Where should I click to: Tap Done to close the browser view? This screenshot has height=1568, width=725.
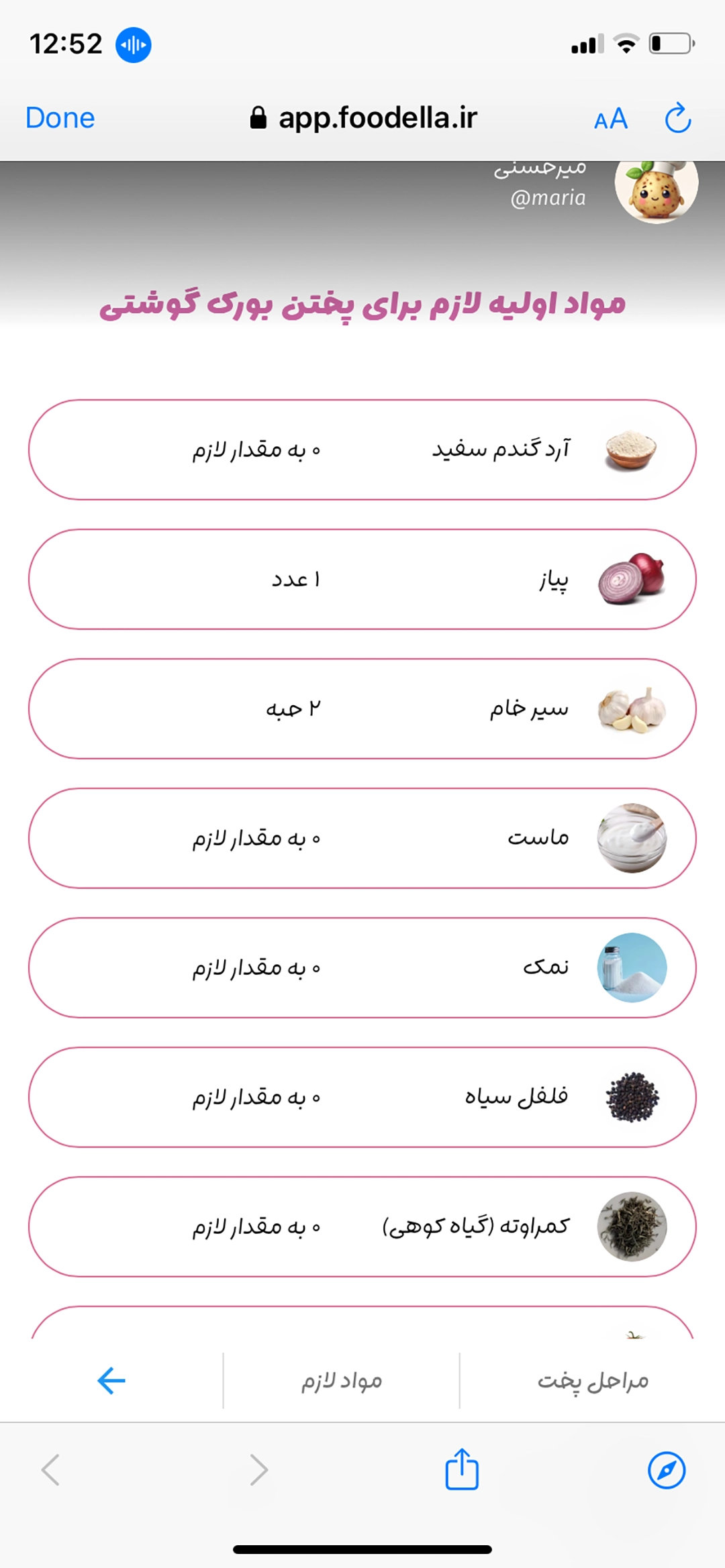(x=60, y=118)
